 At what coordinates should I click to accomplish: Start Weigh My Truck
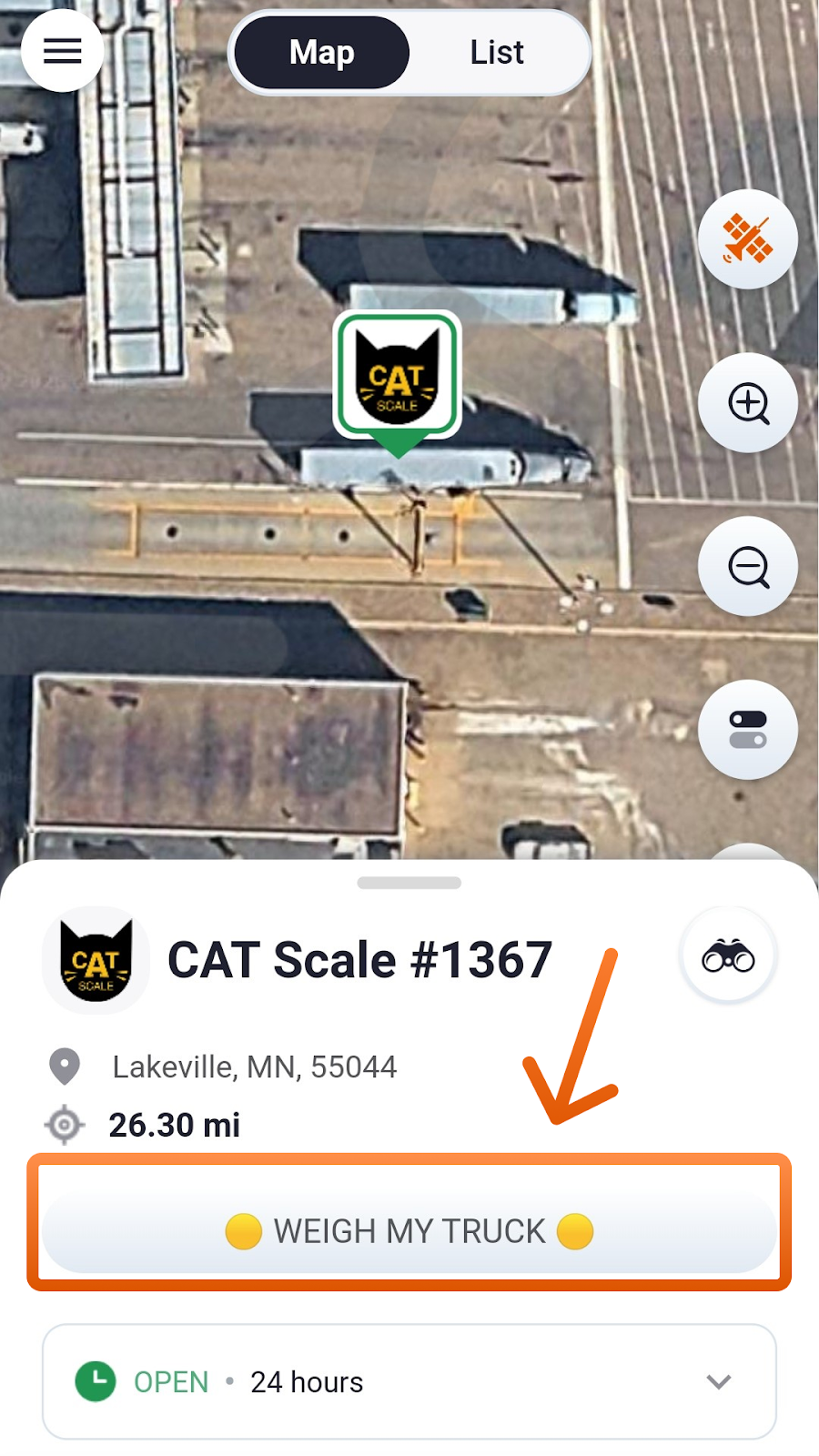[409, 1230]
